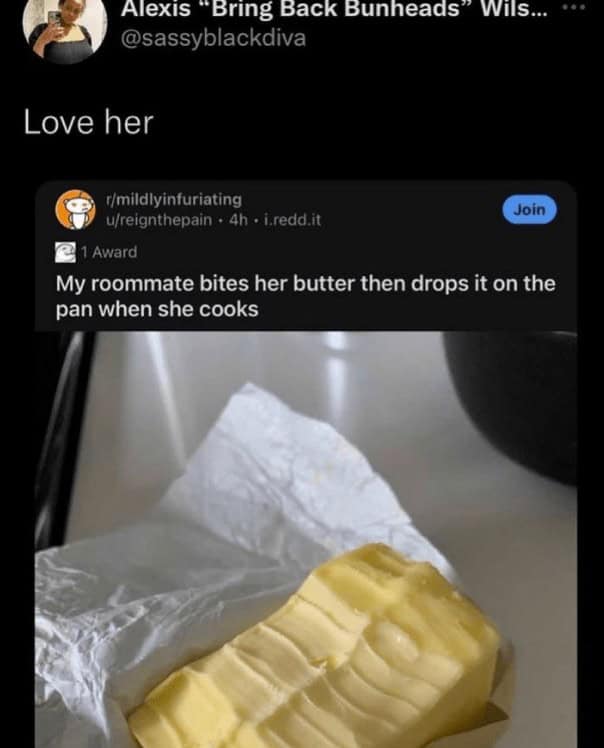Open the attached butter image
The image size is (604, 748).
(305, 540)
